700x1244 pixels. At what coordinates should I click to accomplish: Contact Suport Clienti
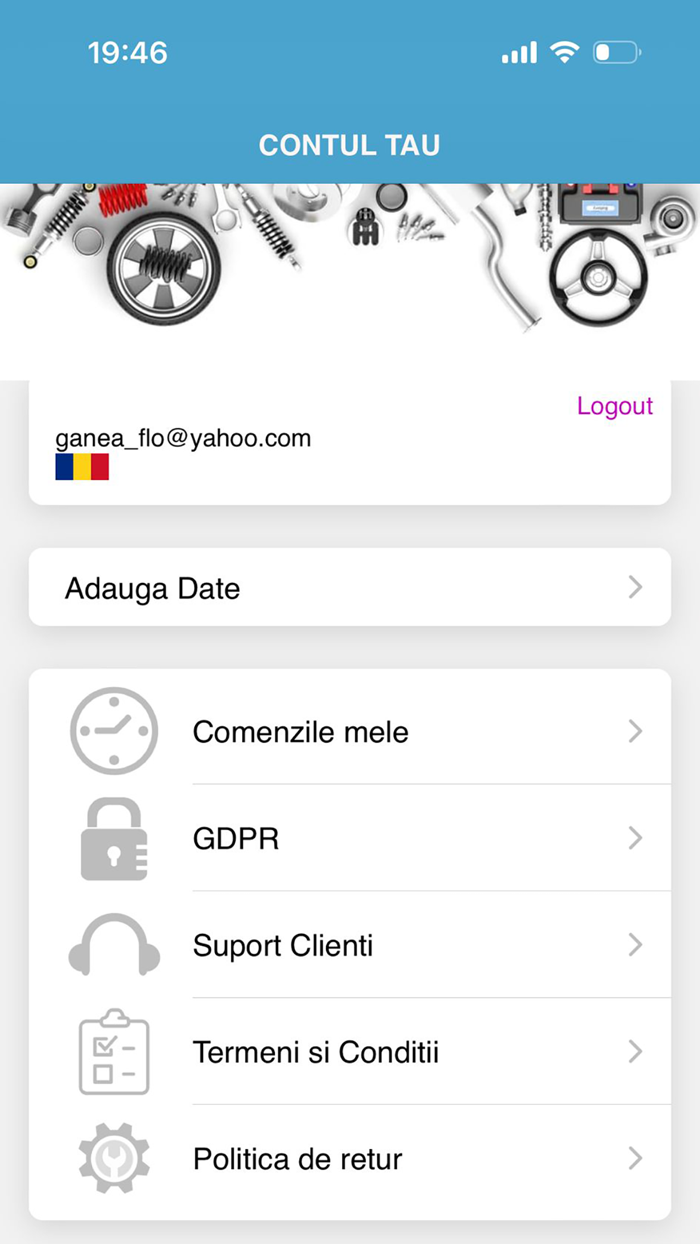click(x=349, y=945)
